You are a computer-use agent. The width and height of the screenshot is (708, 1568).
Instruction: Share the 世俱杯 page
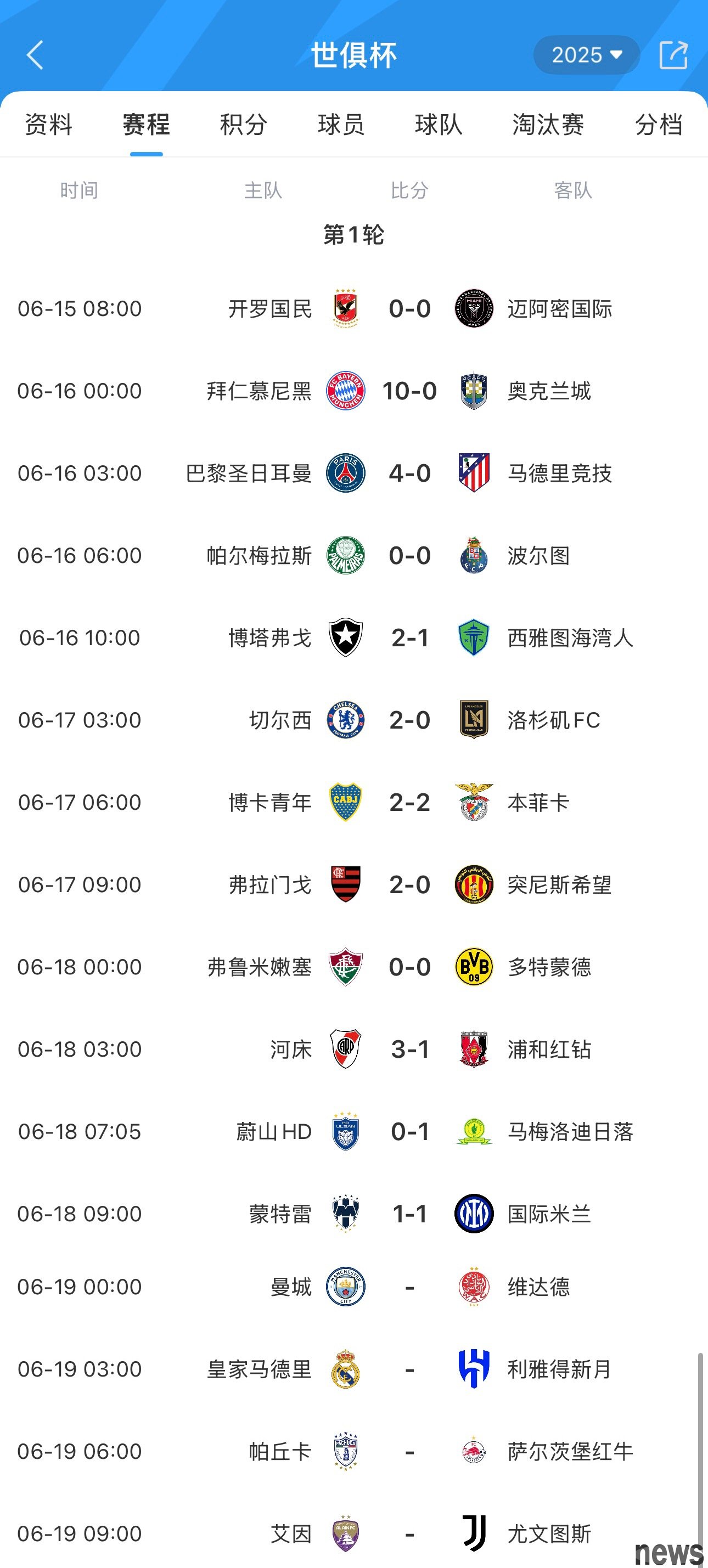click(x=673, y=55)
